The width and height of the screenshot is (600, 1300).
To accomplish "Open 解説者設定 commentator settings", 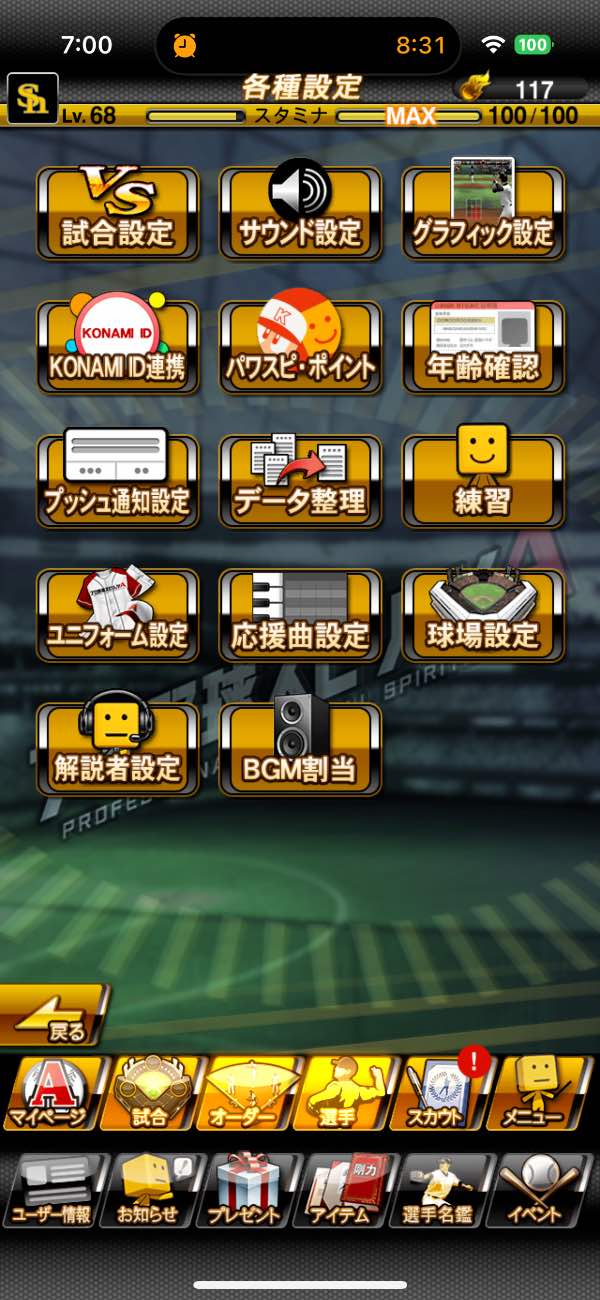I will tap(118, 749).
